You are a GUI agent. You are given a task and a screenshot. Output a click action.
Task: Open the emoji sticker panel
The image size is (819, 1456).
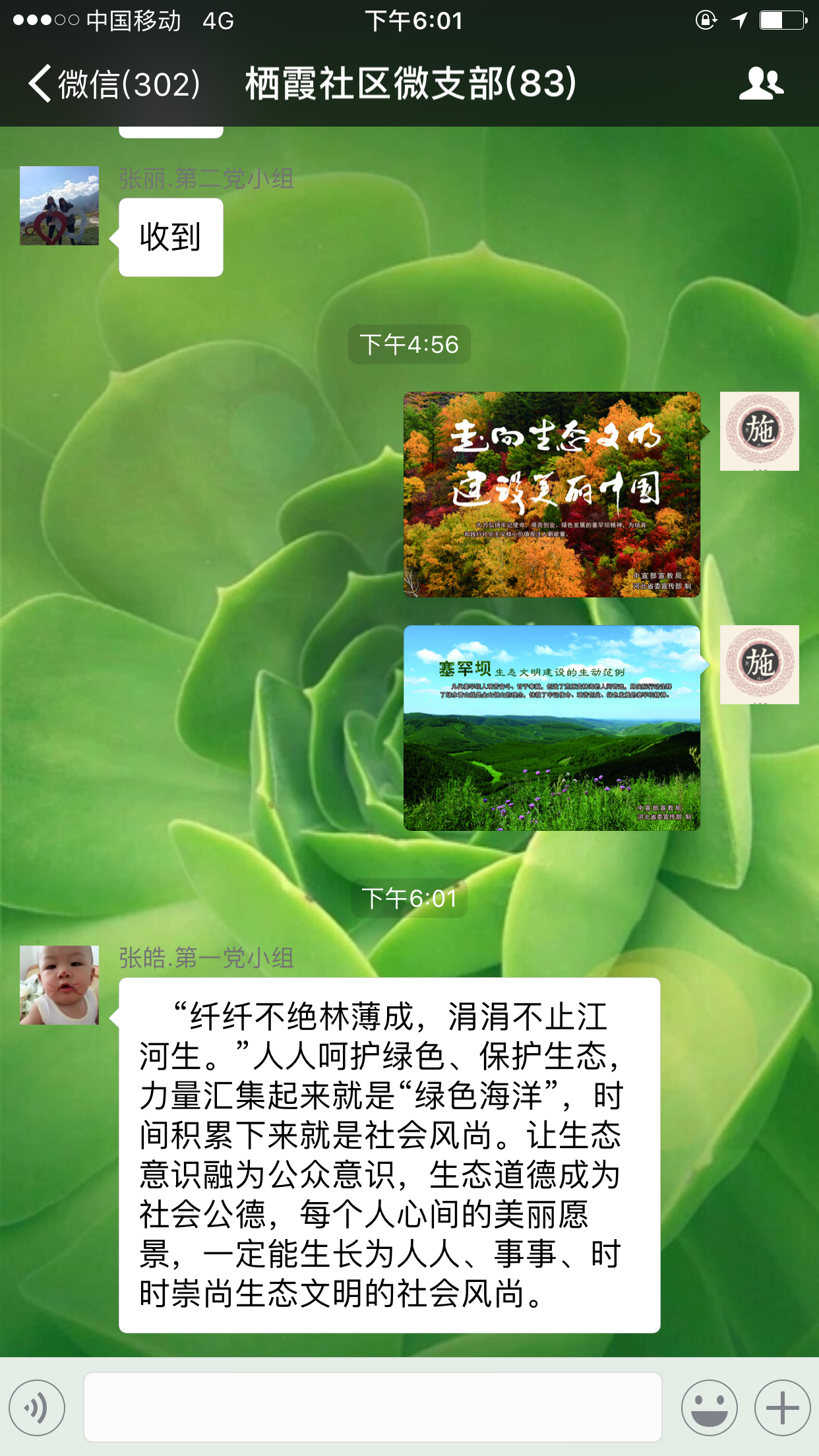tap(709, 1407)
